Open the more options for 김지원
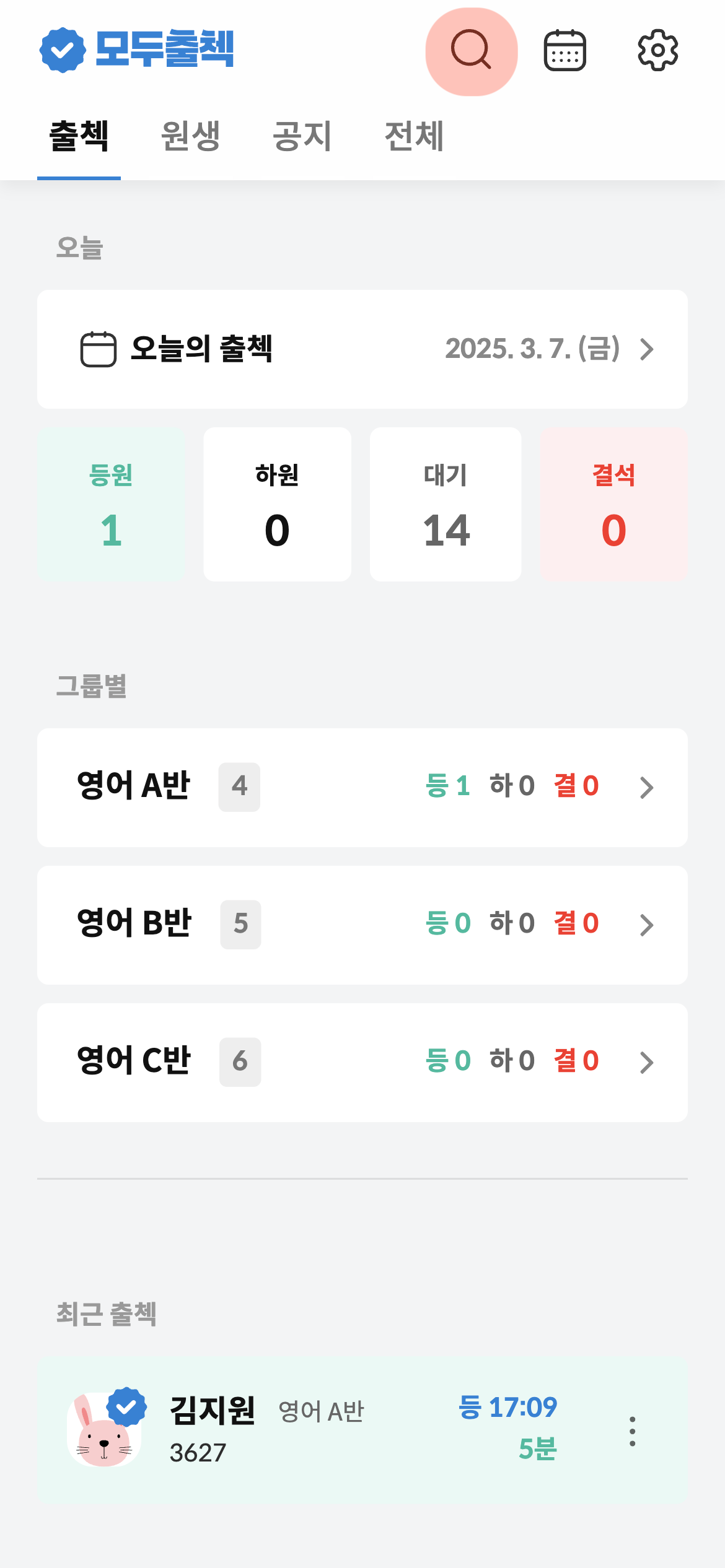The height and width of the screenshot is (1568, 725). 632,1431
